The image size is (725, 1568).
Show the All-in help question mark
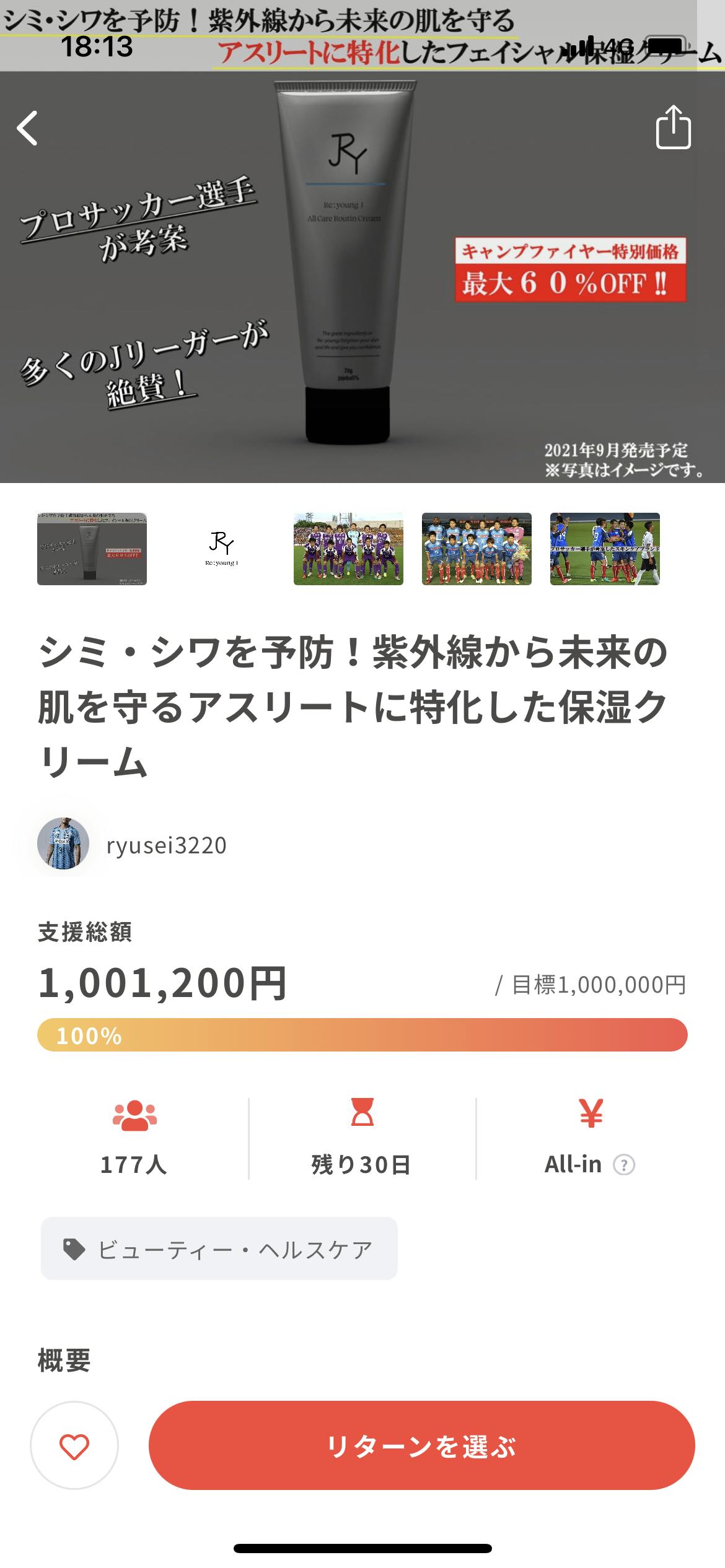[x=623, y=1165]
